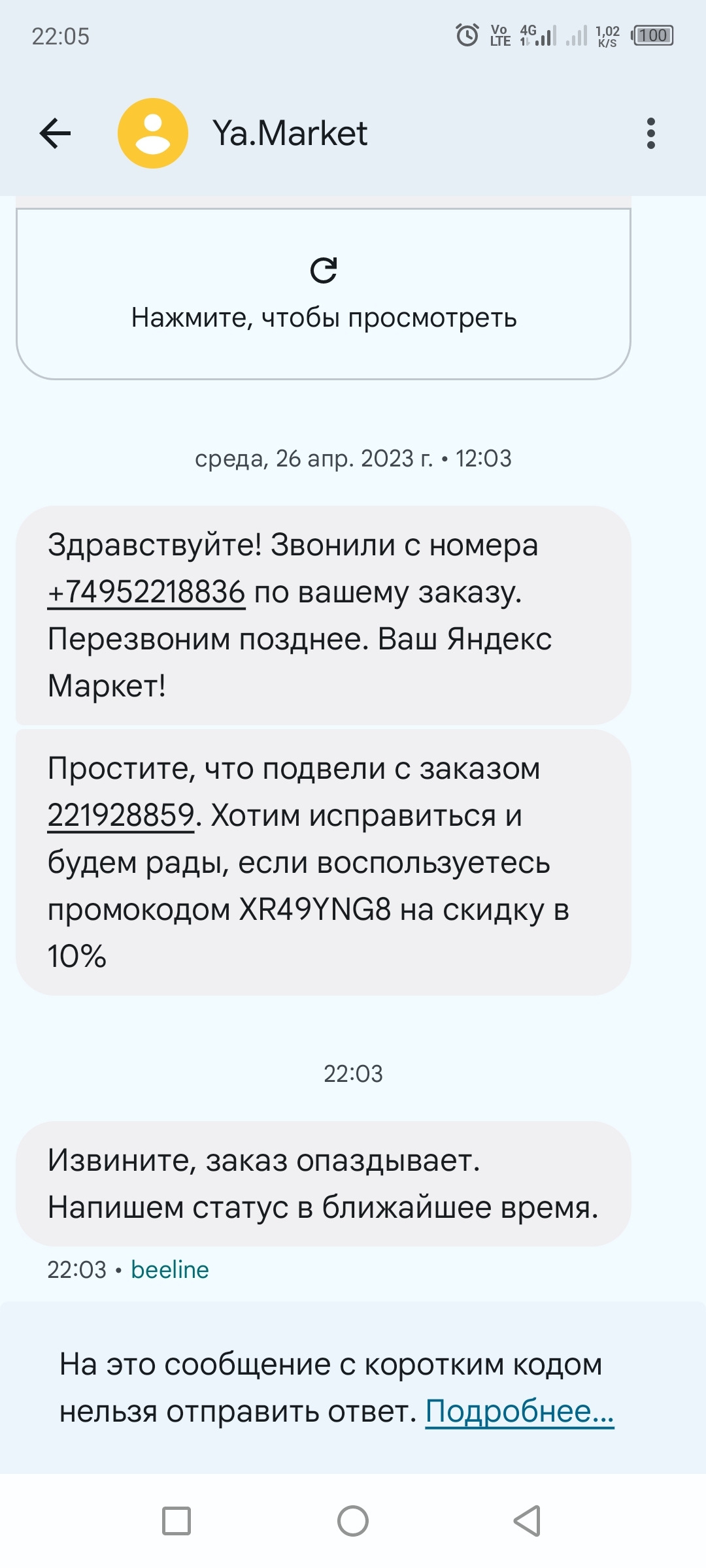Go back to the conversations list
The width and height of the screenshot is (706, 1568).
coord(56,134)
